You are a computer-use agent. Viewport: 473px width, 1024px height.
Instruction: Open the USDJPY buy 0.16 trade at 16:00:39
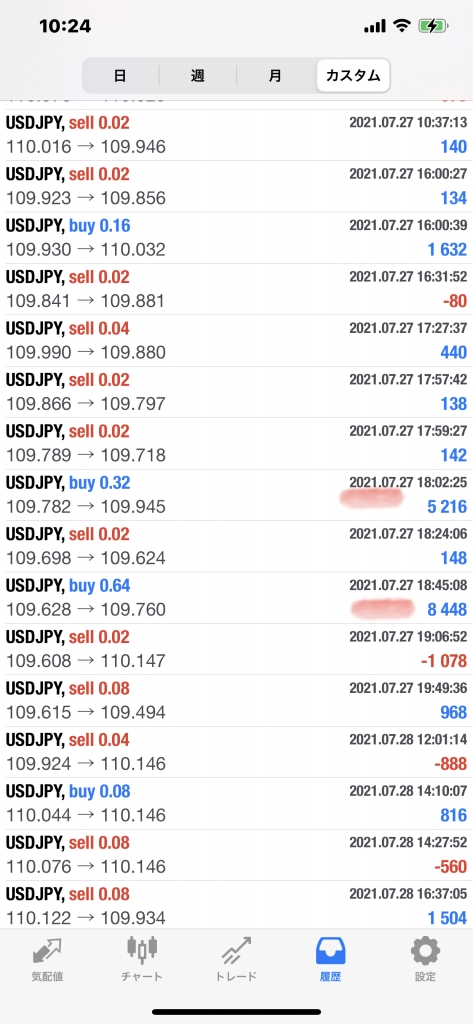click(236, 238)
